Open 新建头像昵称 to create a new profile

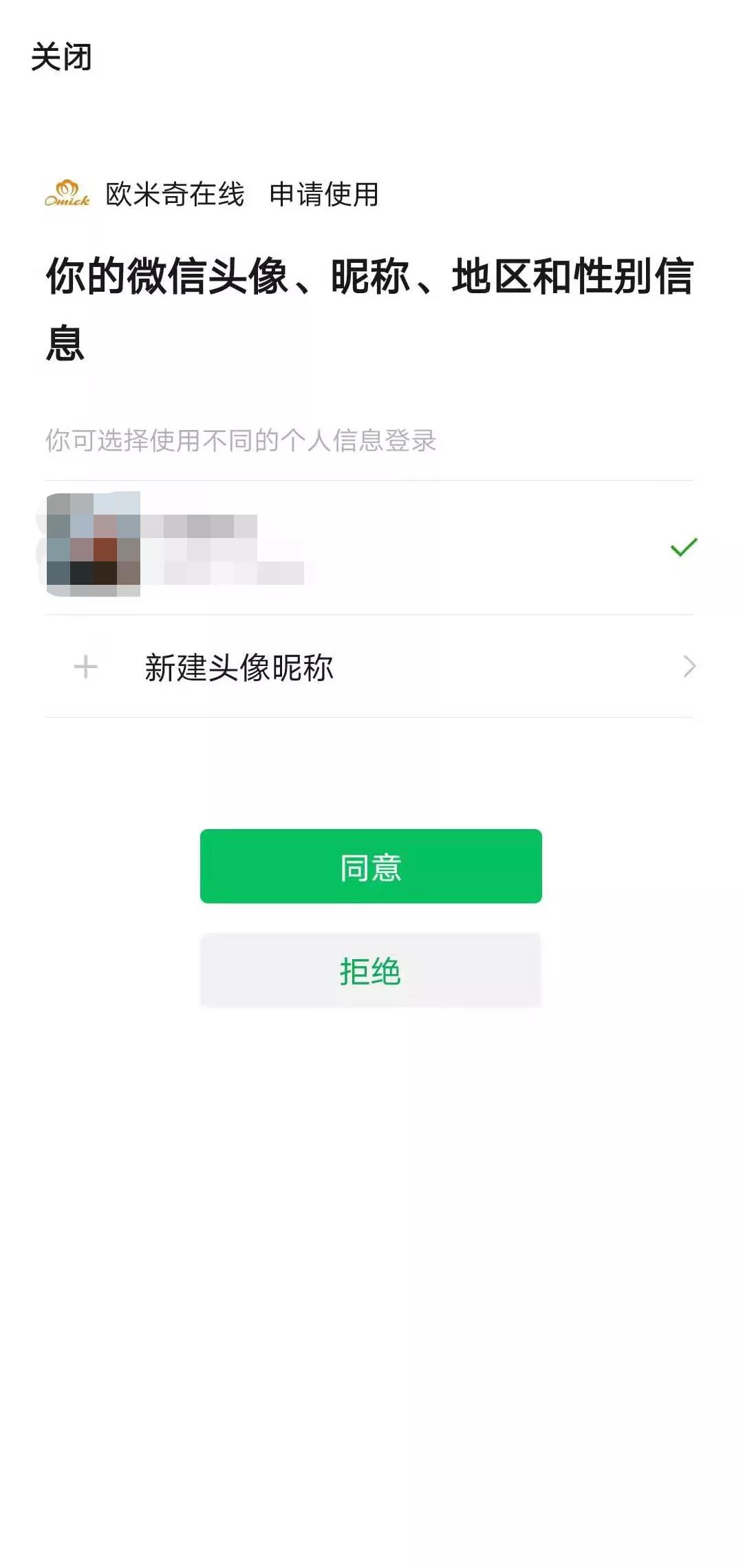click(x=369, y=667)
